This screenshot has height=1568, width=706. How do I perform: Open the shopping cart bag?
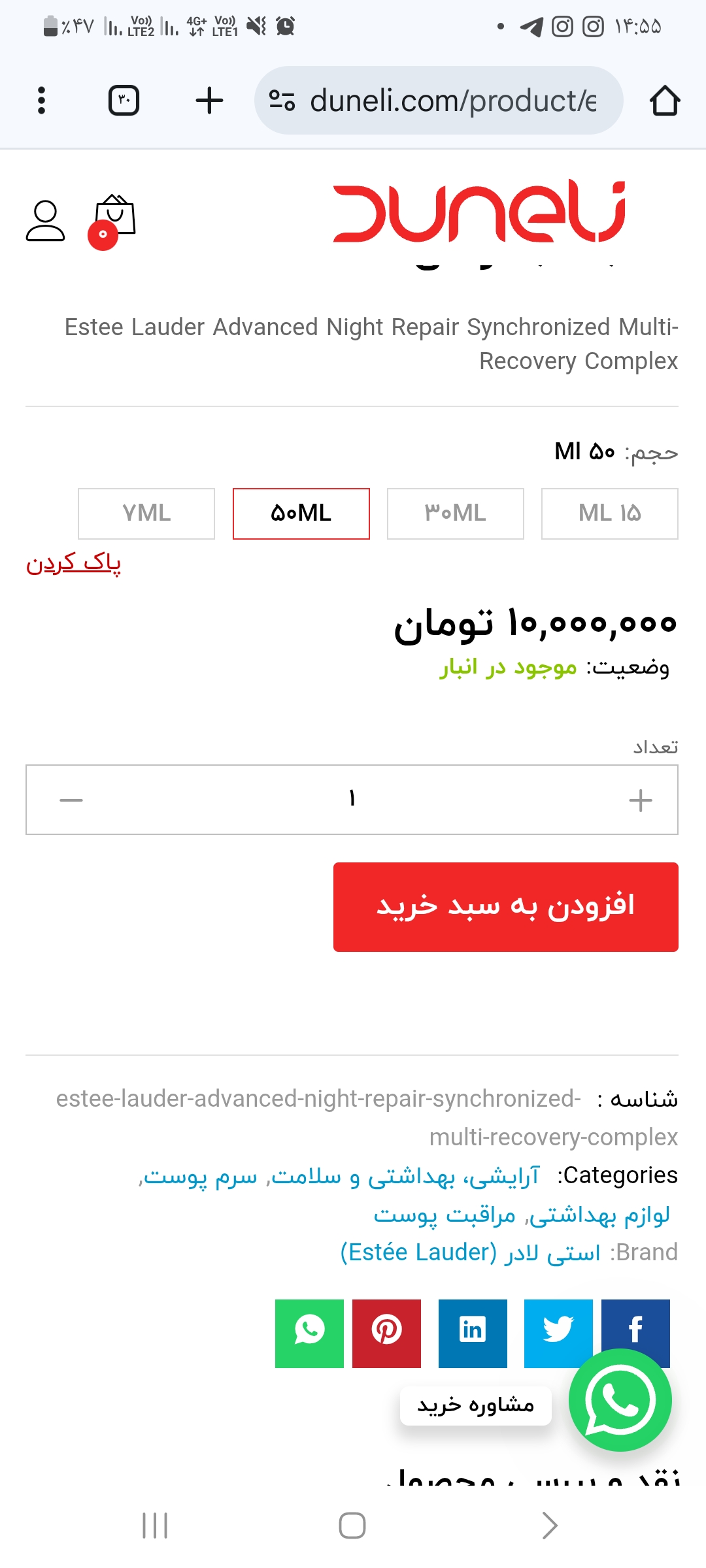[114, 217]
